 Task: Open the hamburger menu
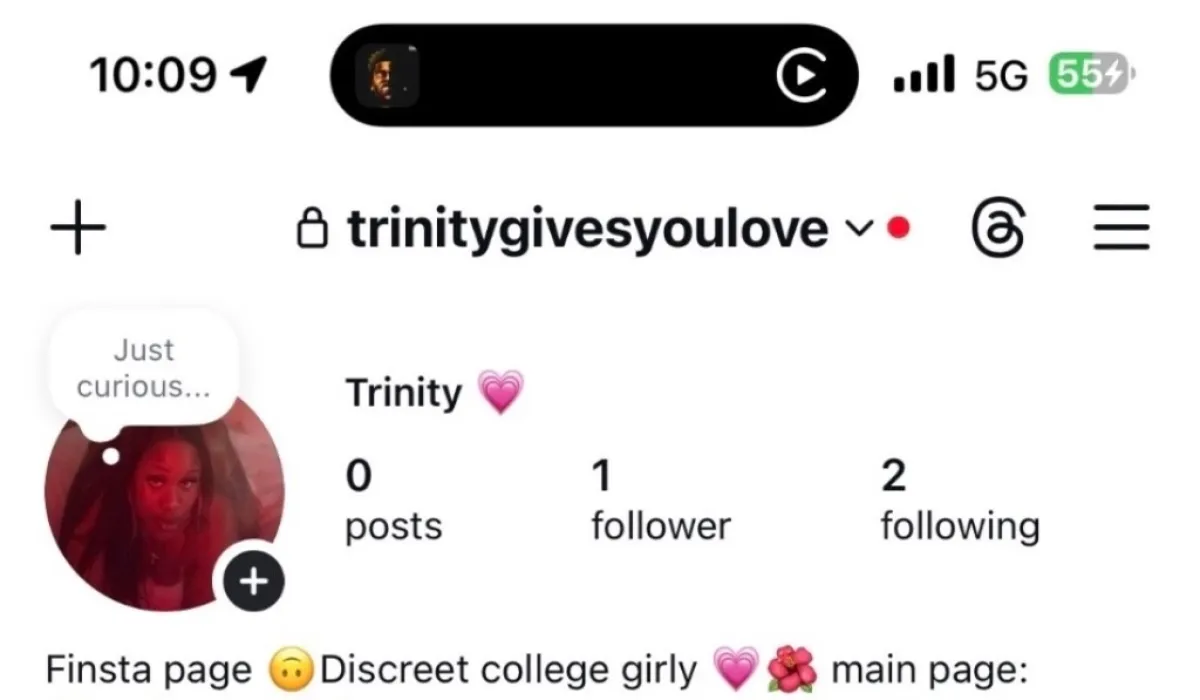[x=1121, y=229]
